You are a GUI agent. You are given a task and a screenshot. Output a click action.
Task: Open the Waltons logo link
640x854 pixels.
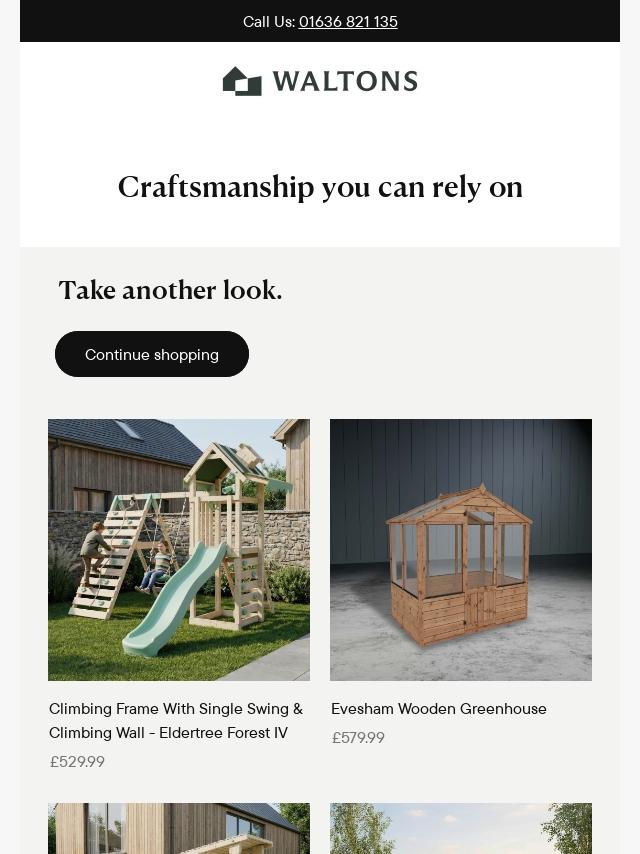pos(320,81)
